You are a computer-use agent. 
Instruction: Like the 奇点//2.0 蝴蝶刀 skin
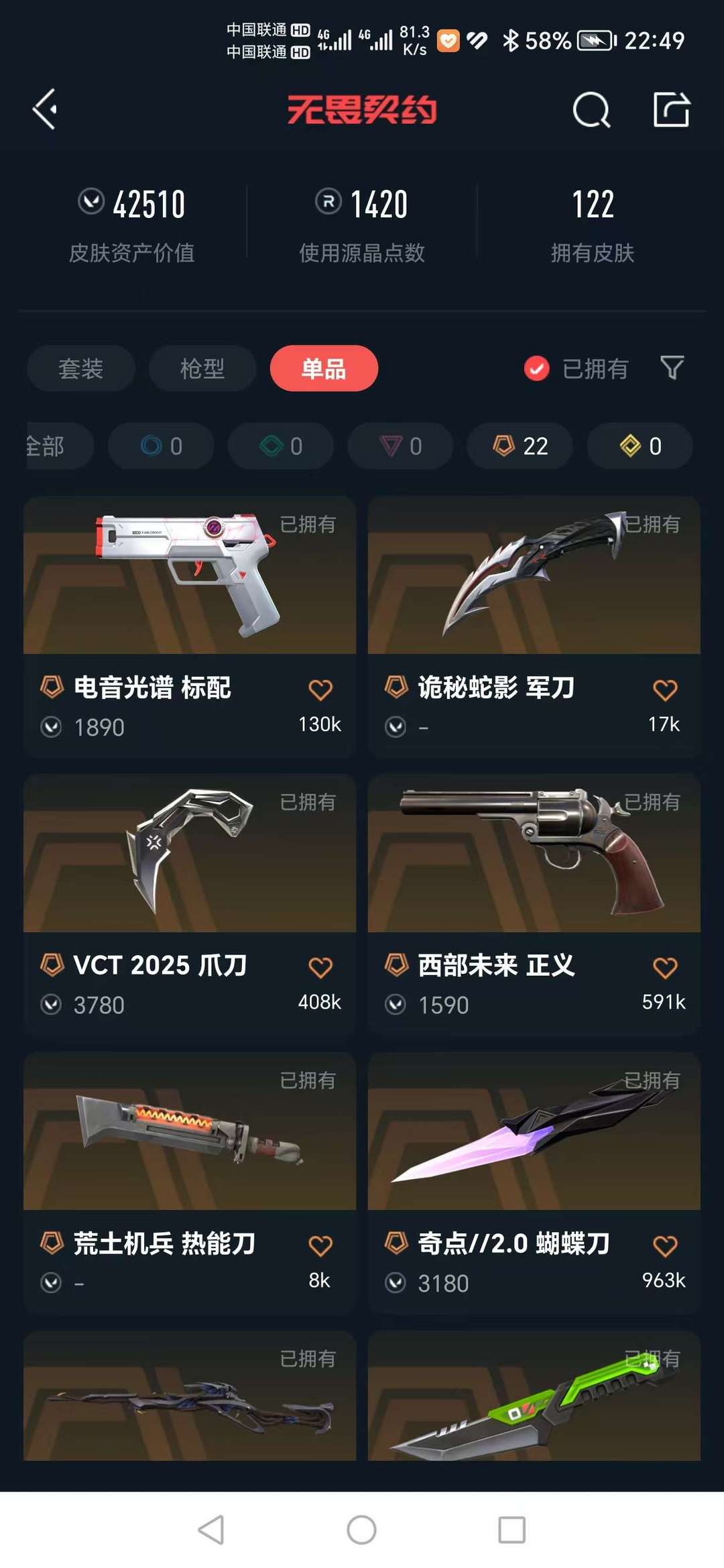(665, 1245)
